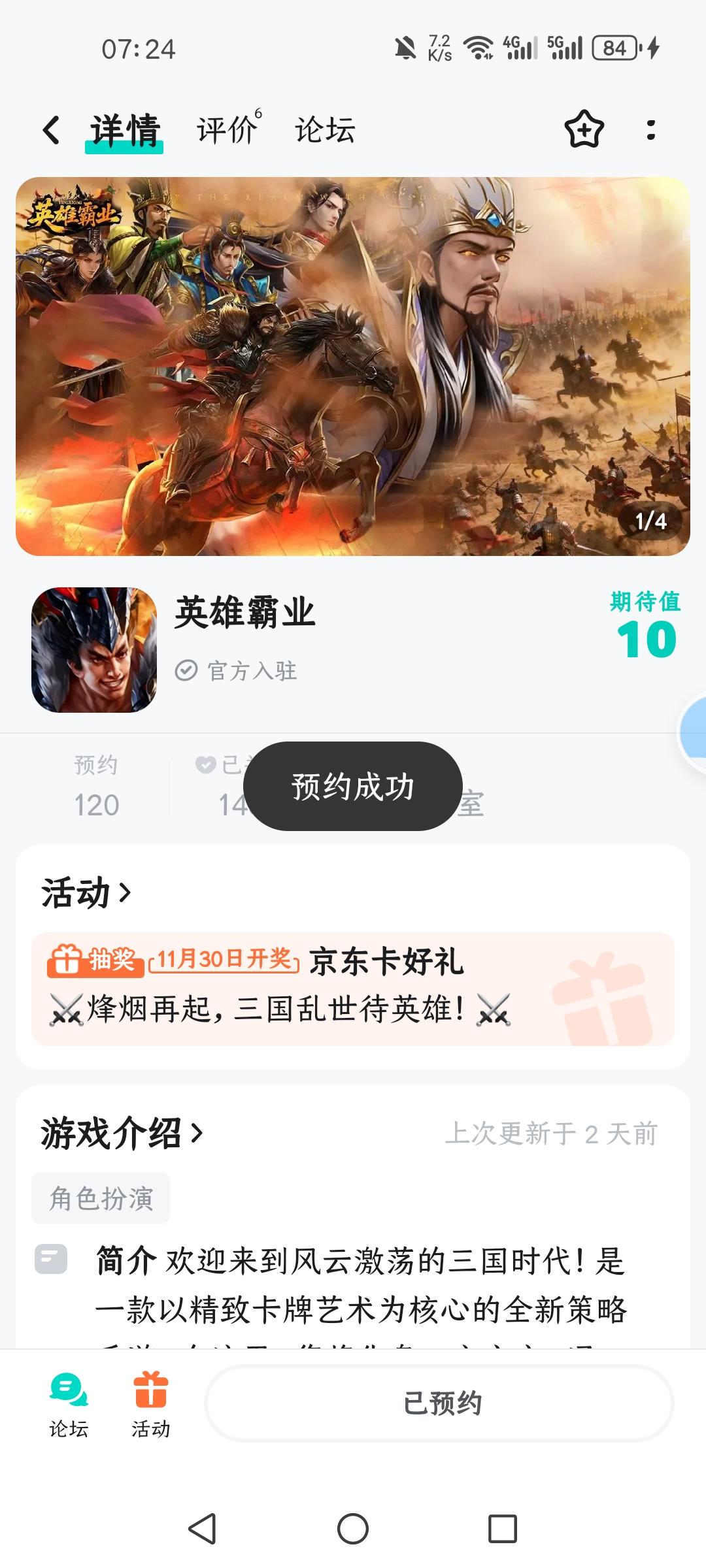Tap the 角色扮演 role-playing tag
Screen dimensions: 706x1568
(x=101, y=1198)
